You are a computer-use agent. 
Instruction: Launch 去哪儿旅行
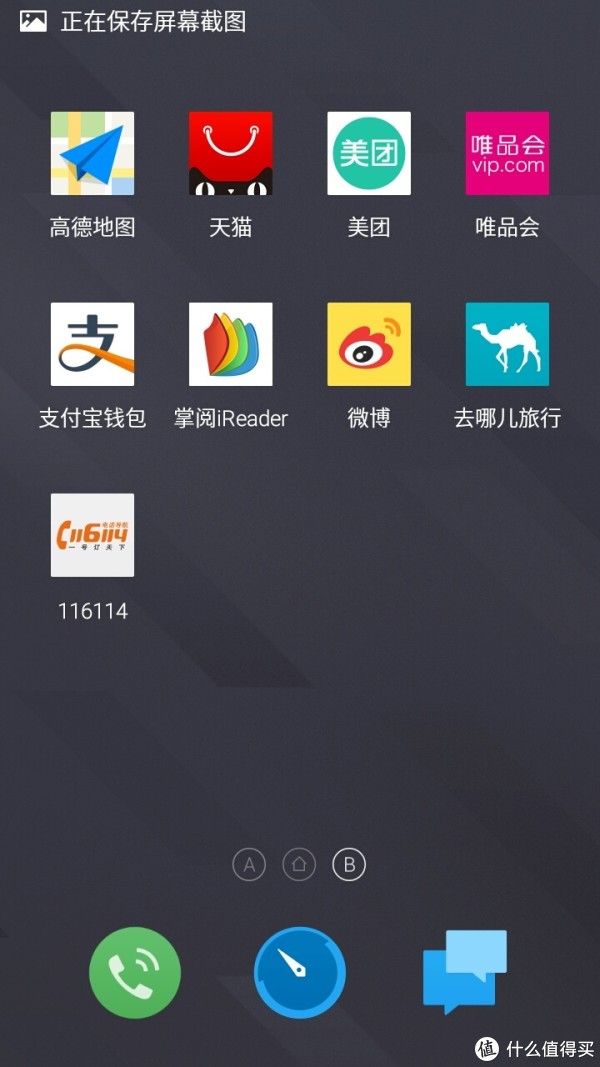507,344
